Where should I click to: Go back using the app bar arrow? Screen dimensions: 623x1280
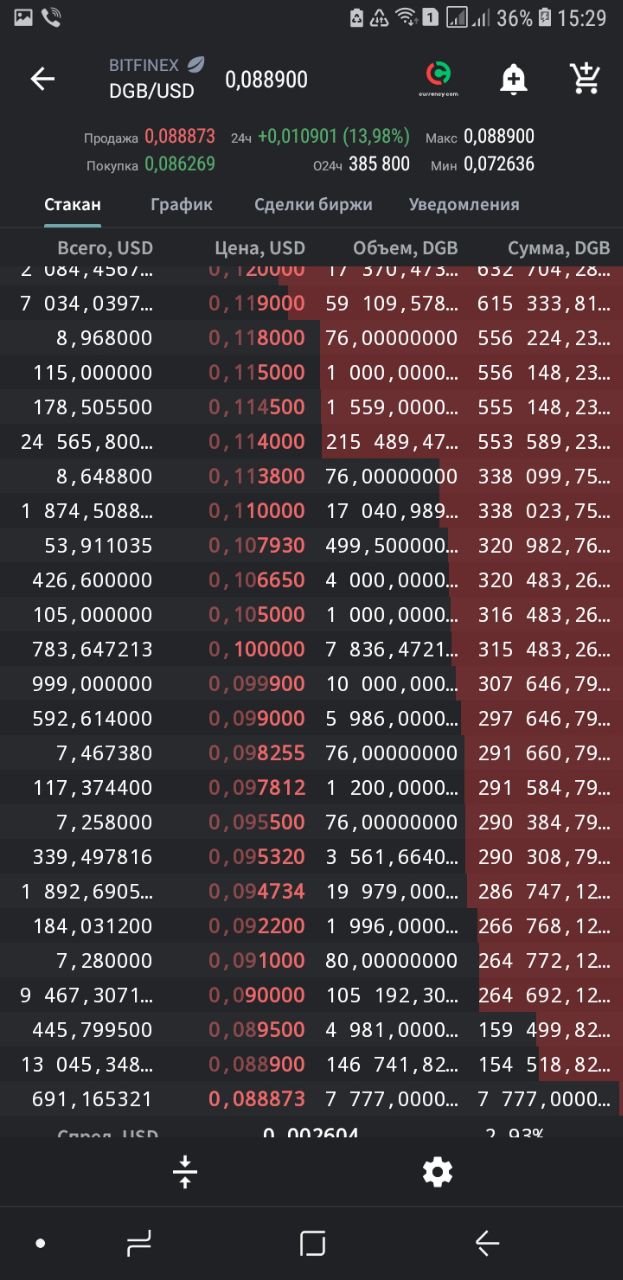tap(42, 79)
